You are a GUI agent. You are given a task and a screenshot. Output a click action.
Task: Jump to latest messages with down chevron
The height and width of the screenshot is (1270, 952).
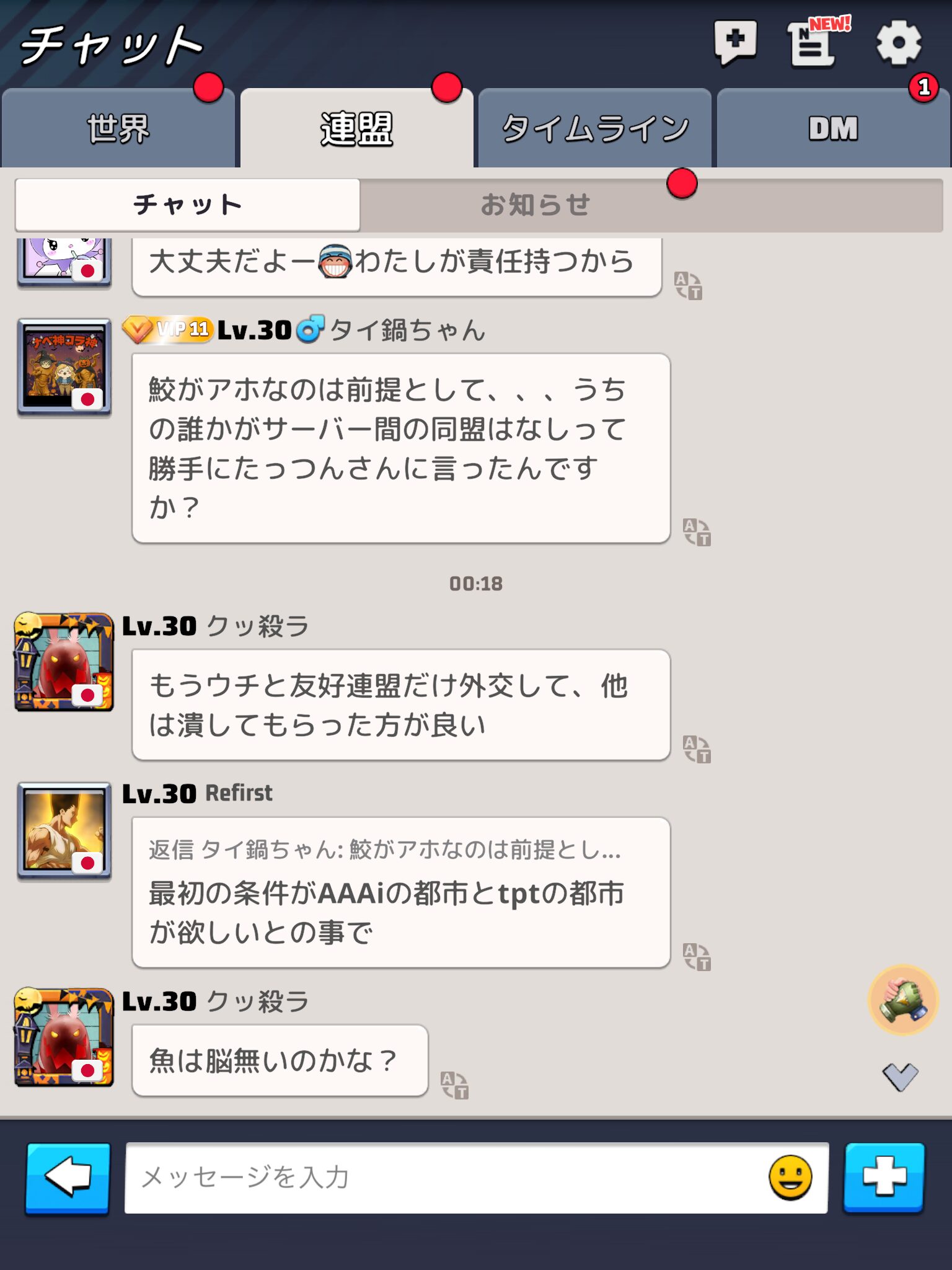click(x=900, y=1077)
